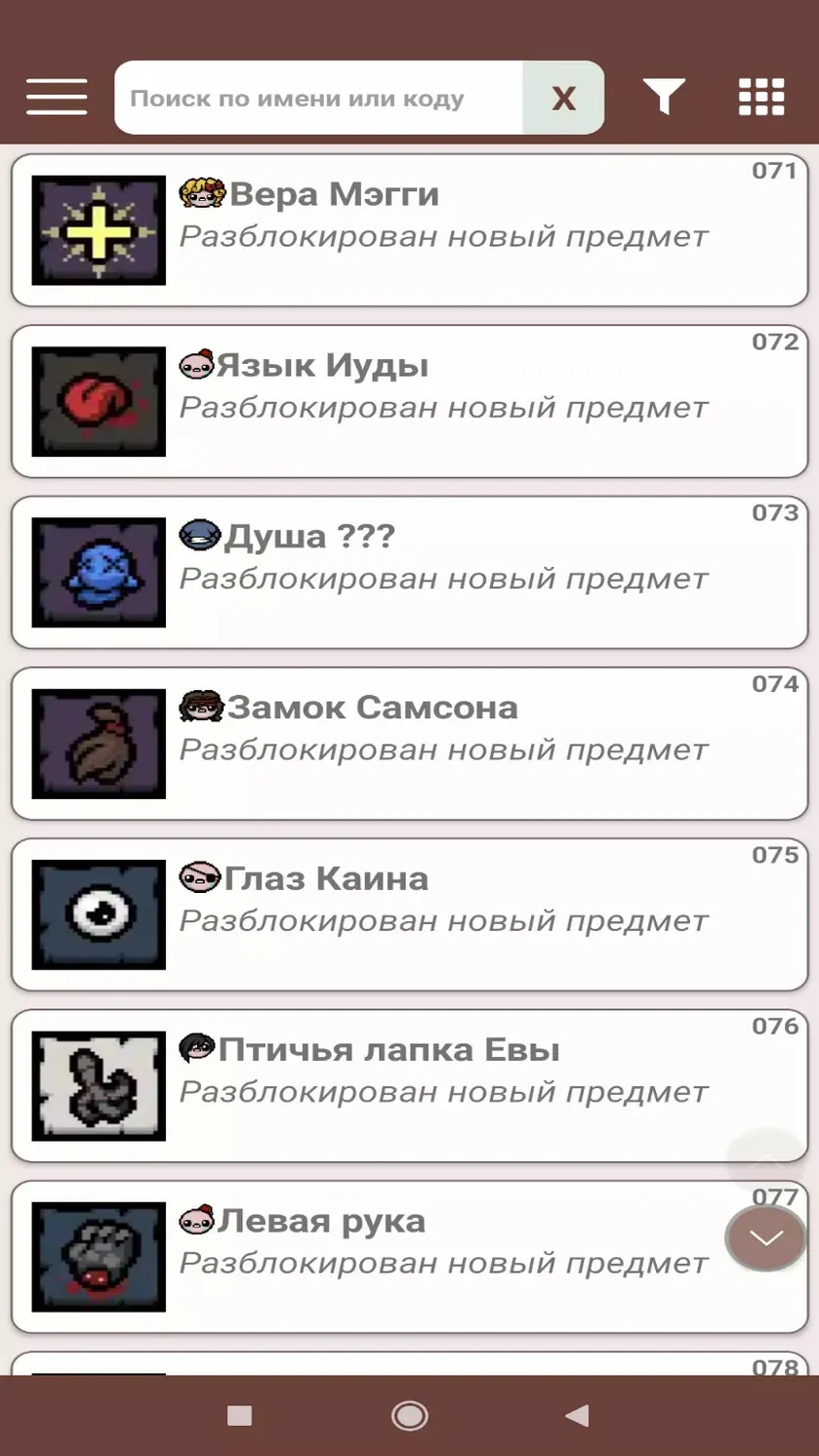
Task: Go back with the system back button
Action: 578,1415
